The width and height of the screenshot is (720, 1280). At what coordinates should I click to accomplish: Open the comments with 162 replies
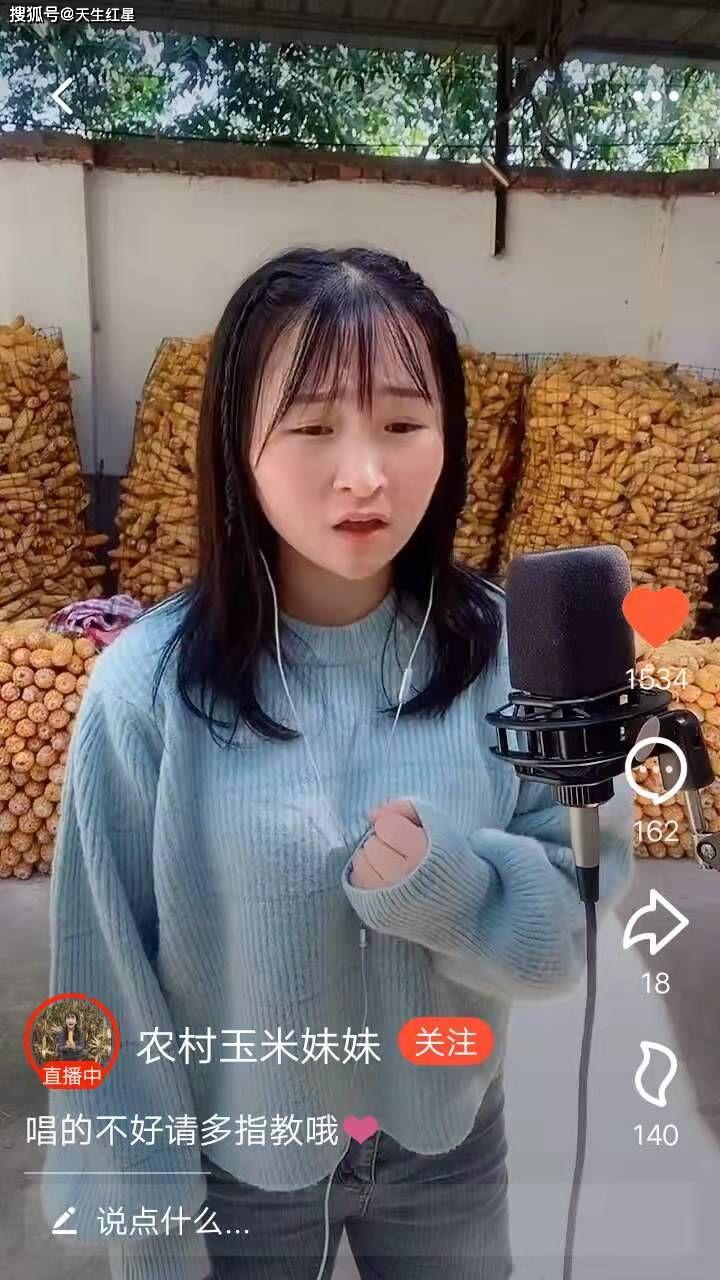click(655, 772)
